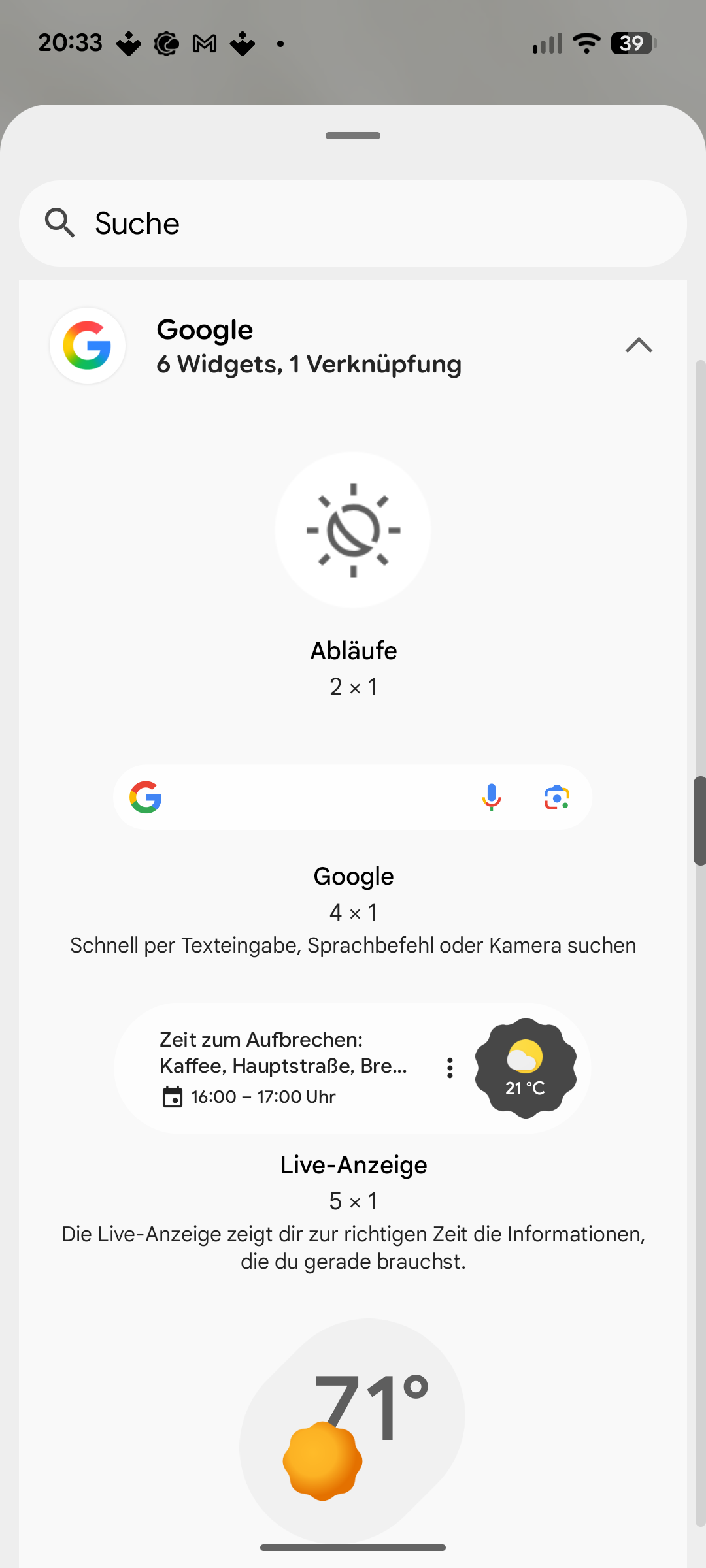706x1568 pixels.
Task: Select the Abläufe 2 × 1 widget
Action: [x=353, y=530]
